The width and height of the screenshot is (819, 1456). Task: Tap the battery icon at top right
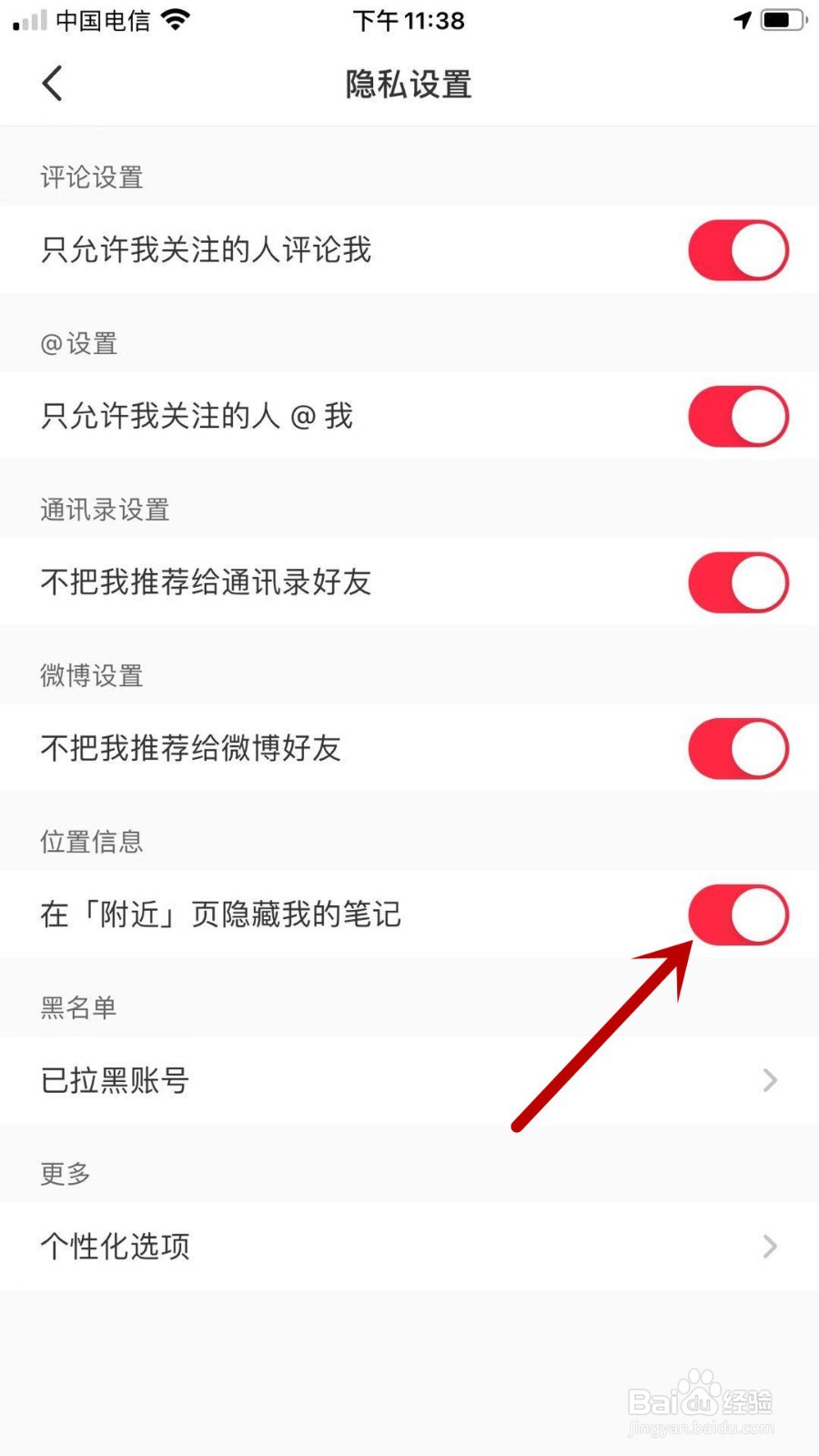(778, 18)
